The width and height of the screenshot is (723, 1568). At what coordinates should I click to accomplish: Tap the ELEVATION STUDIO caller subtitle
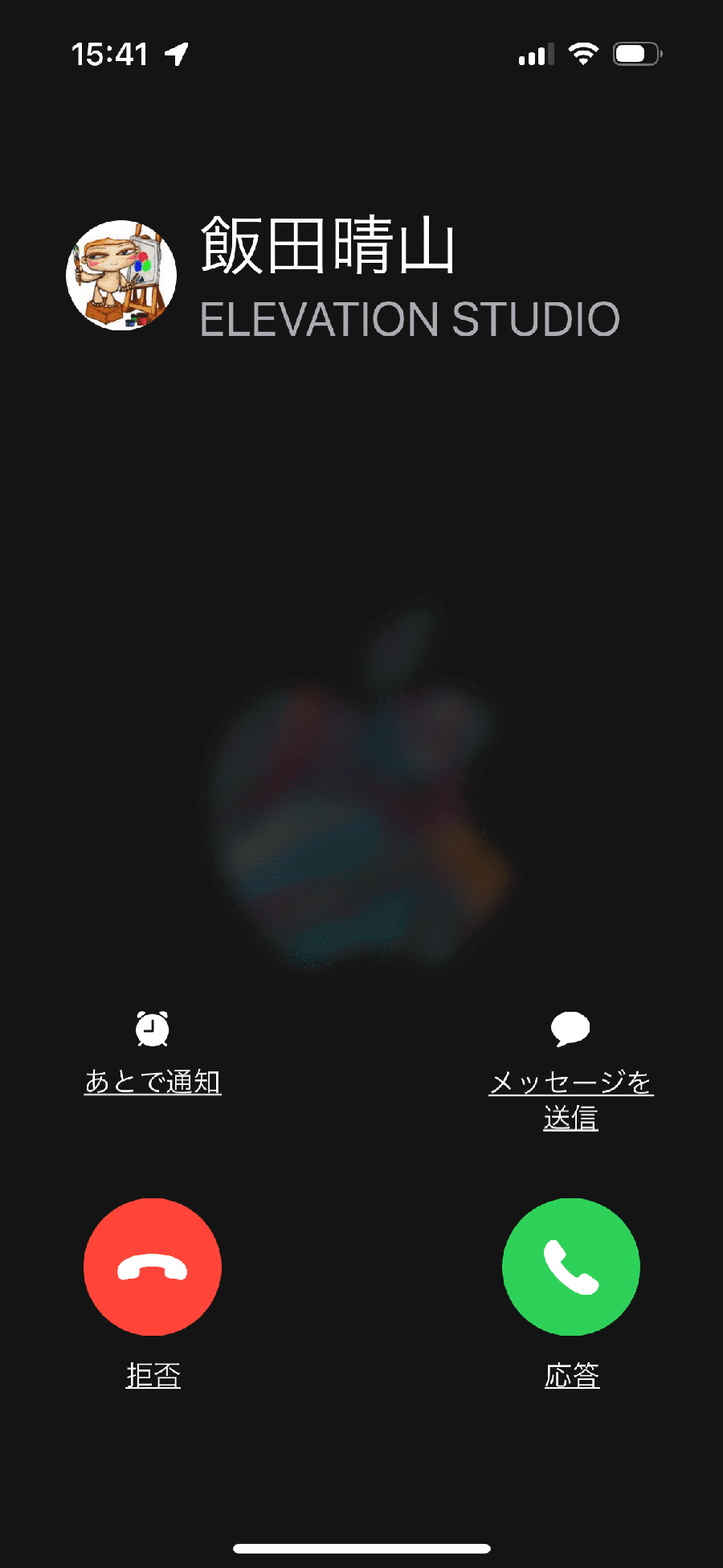point(411,319)
